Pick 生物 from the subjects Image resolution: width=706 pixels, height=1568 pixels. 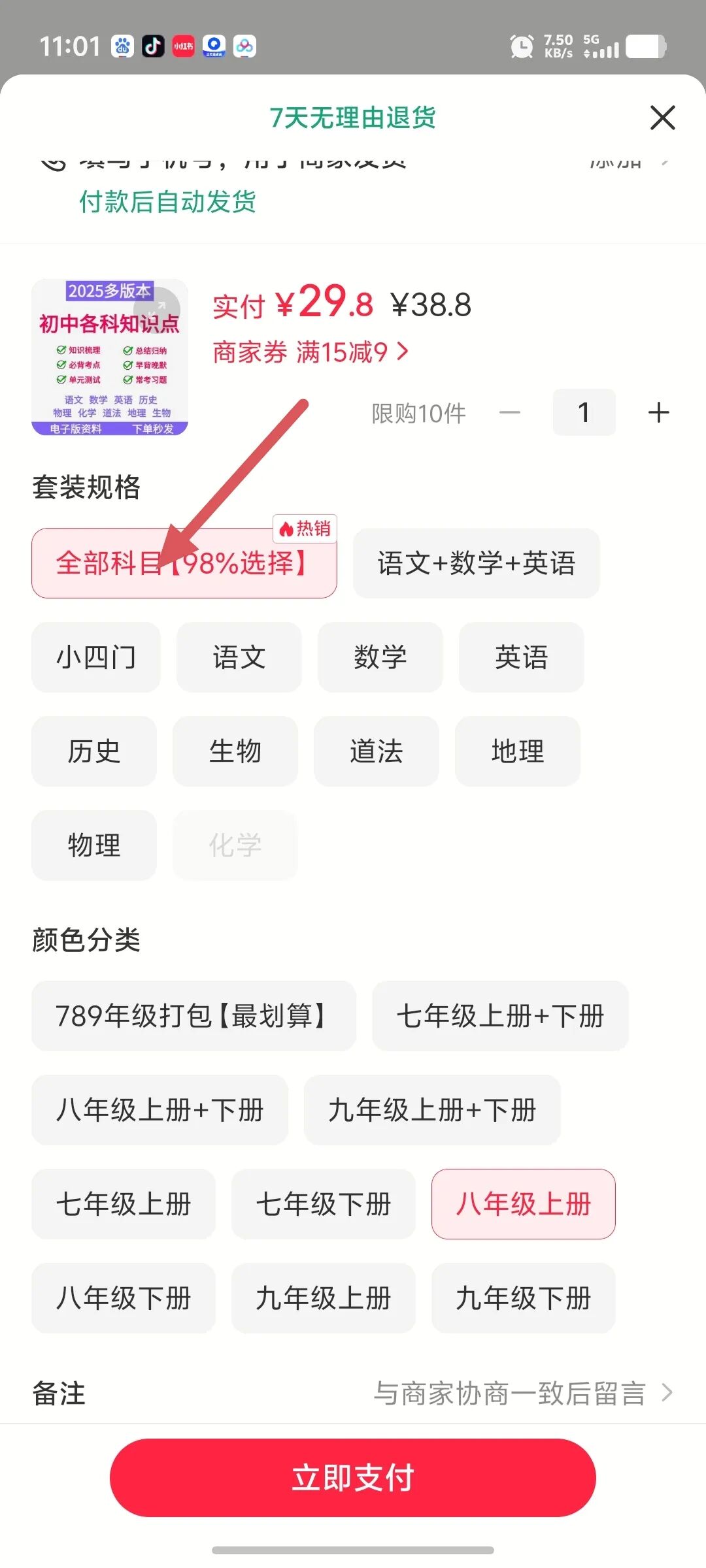(x=235, y=751)
